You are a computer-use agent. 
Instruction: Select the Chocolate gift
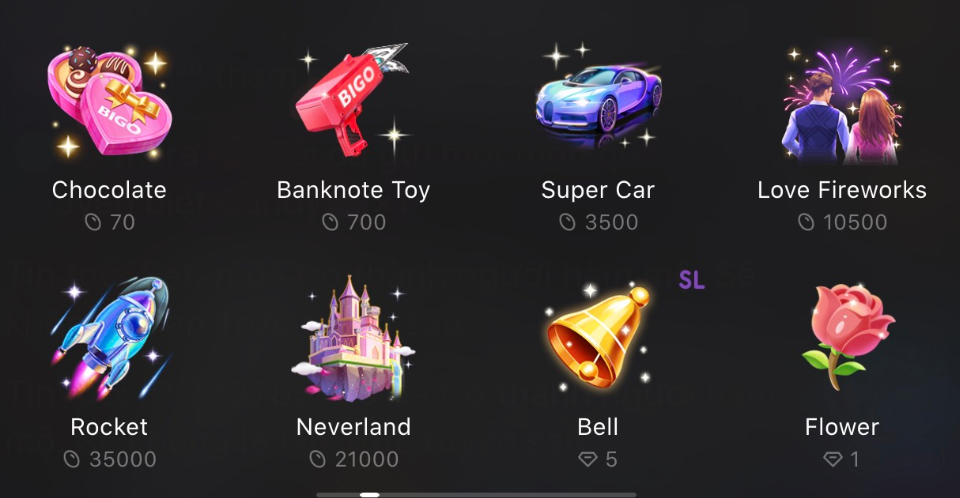[x=109, y=105]
